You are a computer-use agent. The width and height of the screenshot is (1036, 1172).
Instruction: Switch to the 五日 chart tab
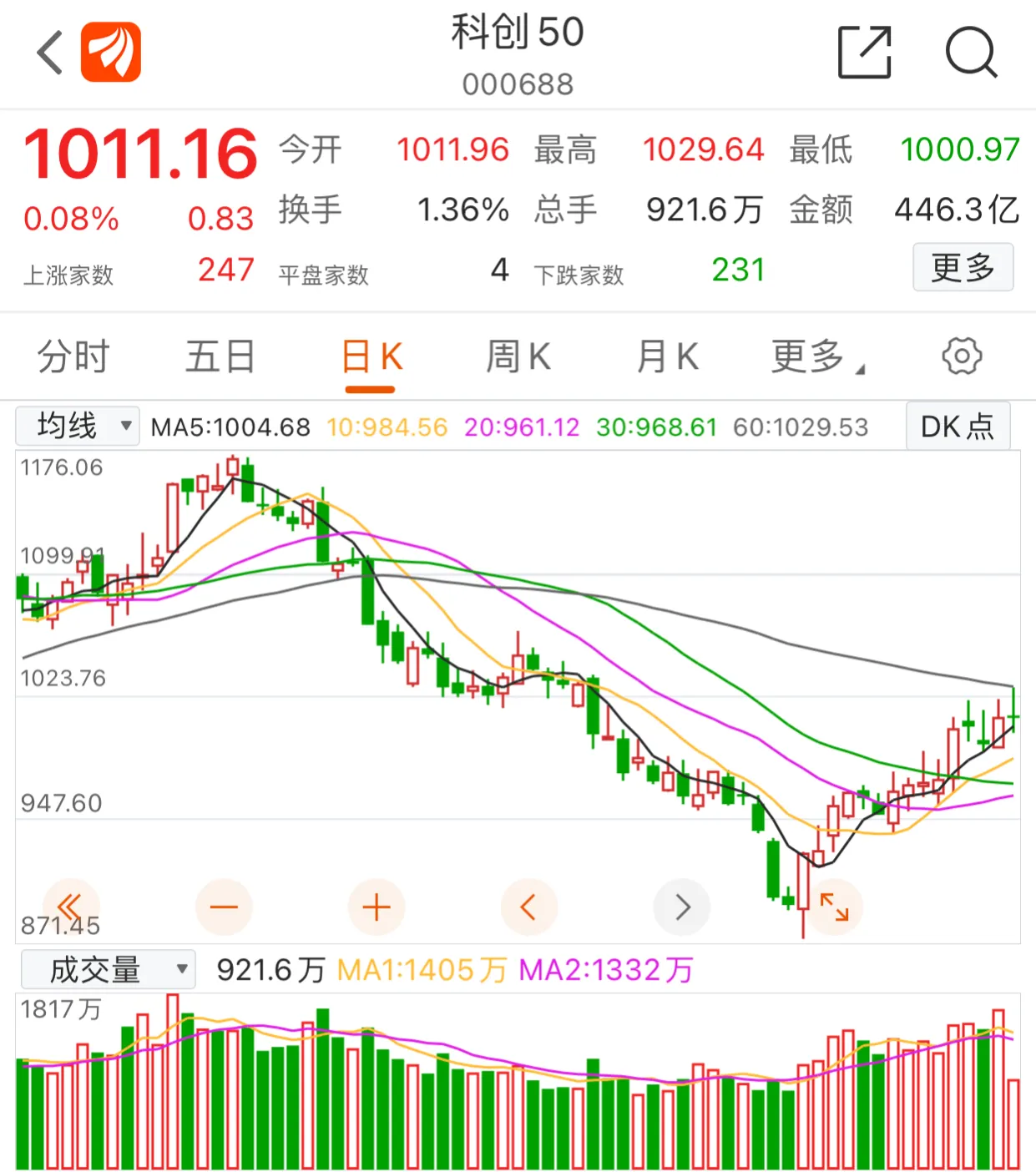[x=220, y=357]
